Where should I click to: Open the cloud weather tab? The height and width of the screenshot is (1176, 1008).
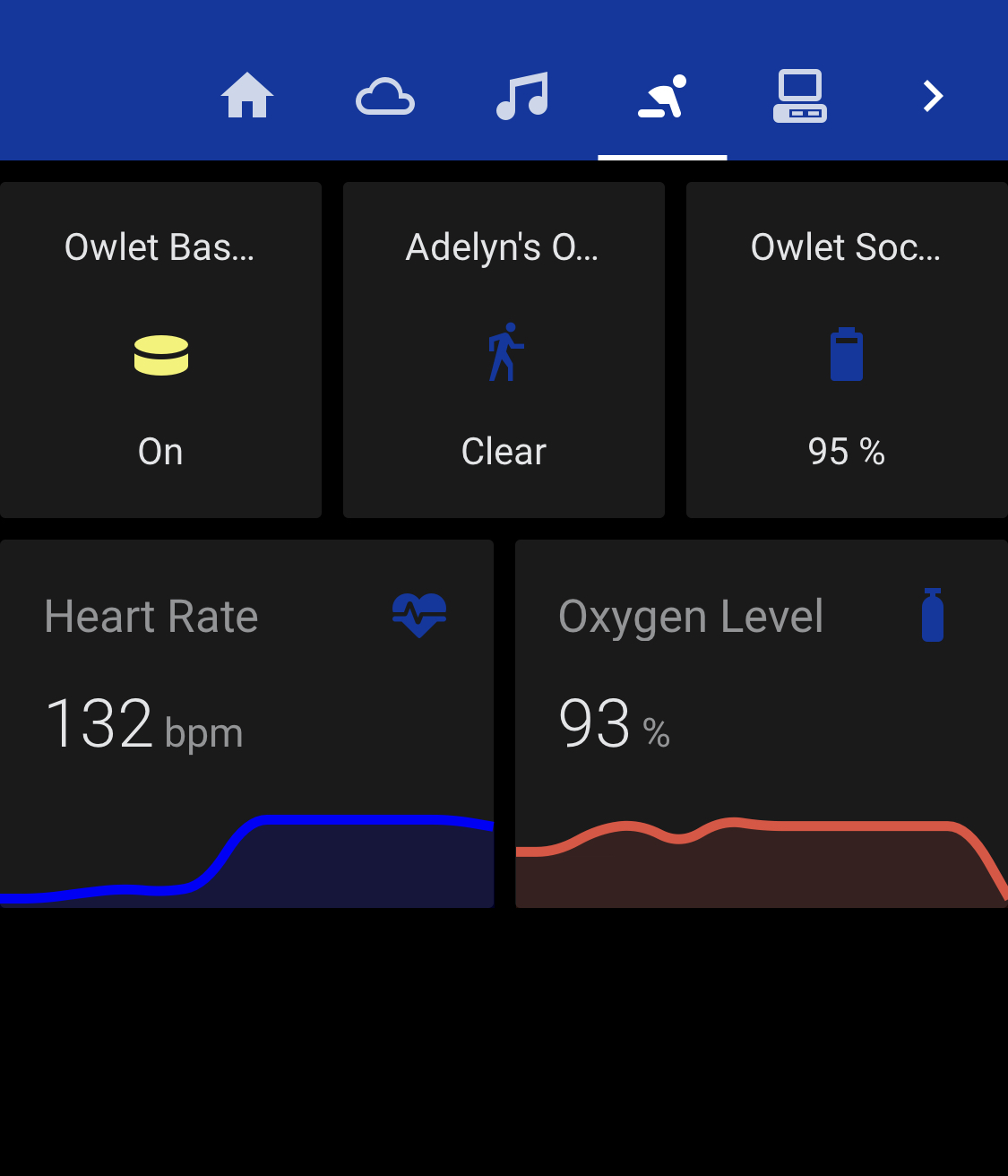385,96
